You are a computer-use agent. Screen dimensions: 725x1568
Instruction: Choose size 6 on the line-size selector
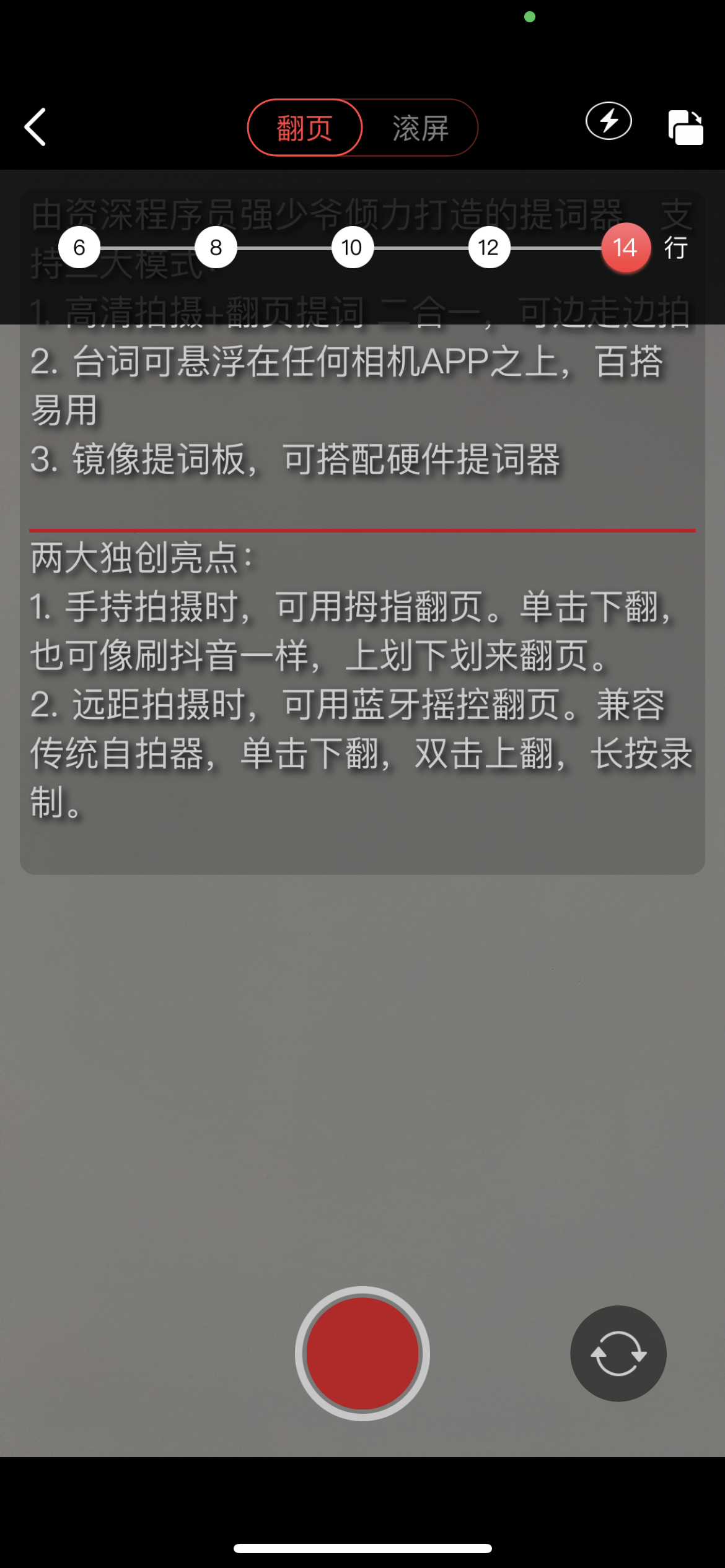79,246
